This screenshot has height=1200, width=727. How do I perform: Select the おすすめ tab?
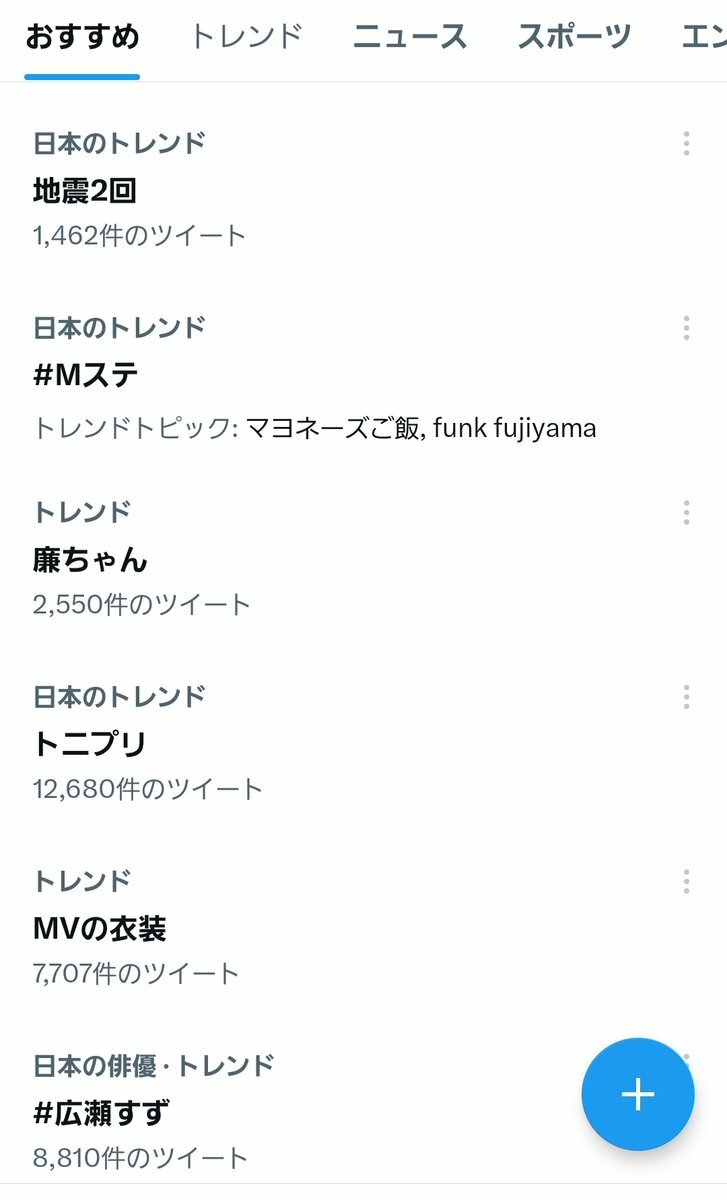pos(82,37)
